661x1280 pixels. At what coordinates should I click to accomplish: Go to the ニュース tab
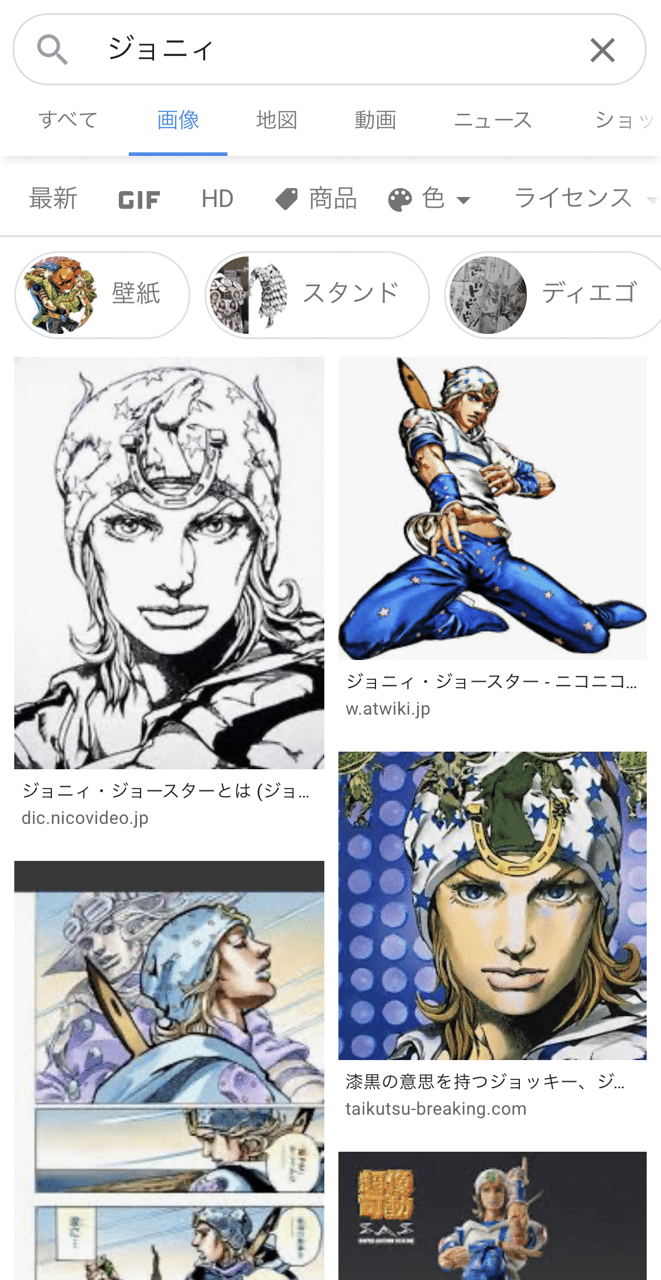coord(492,121)
